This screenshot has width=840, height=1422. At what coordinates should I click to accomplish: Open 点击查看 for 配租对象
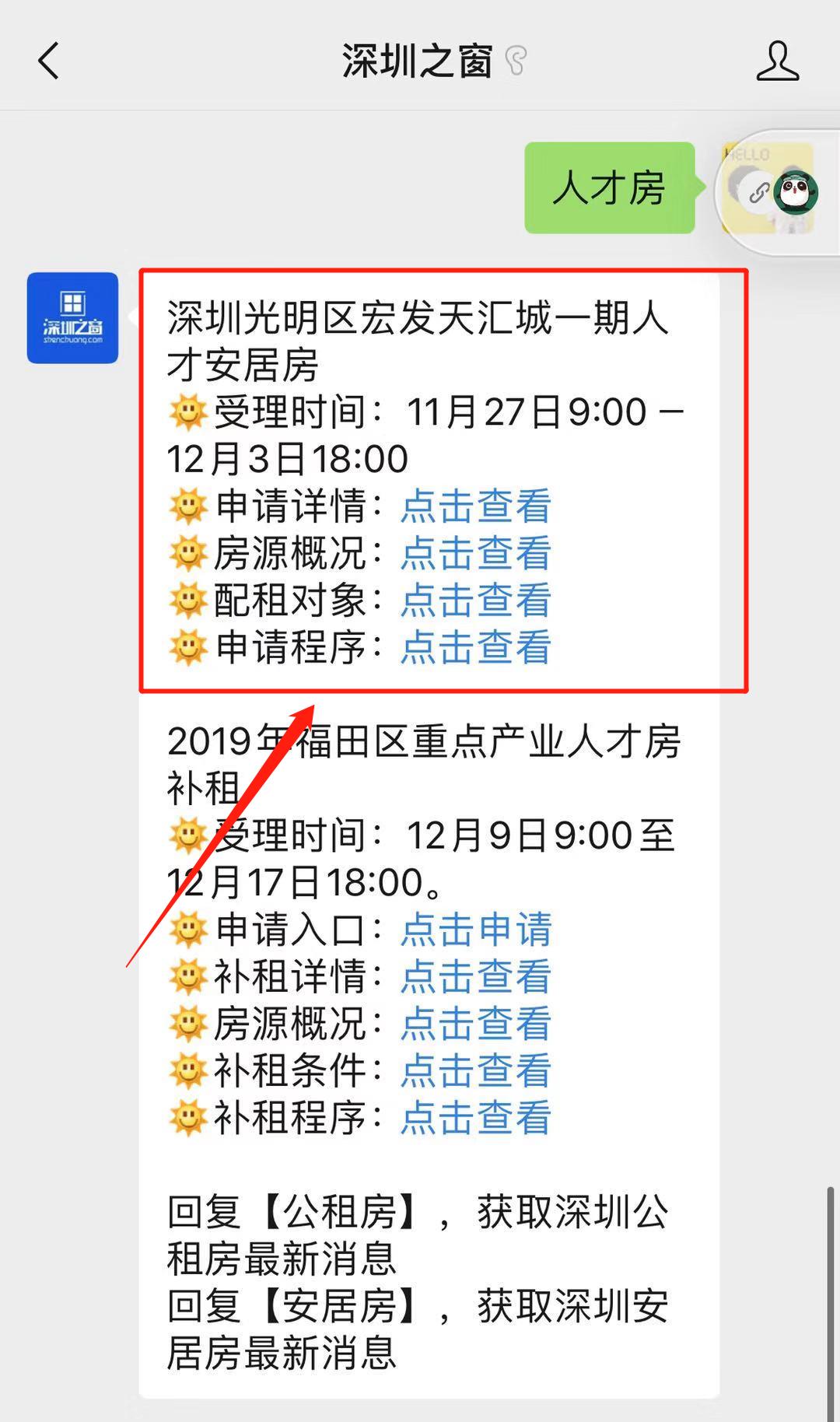[474, 601]
